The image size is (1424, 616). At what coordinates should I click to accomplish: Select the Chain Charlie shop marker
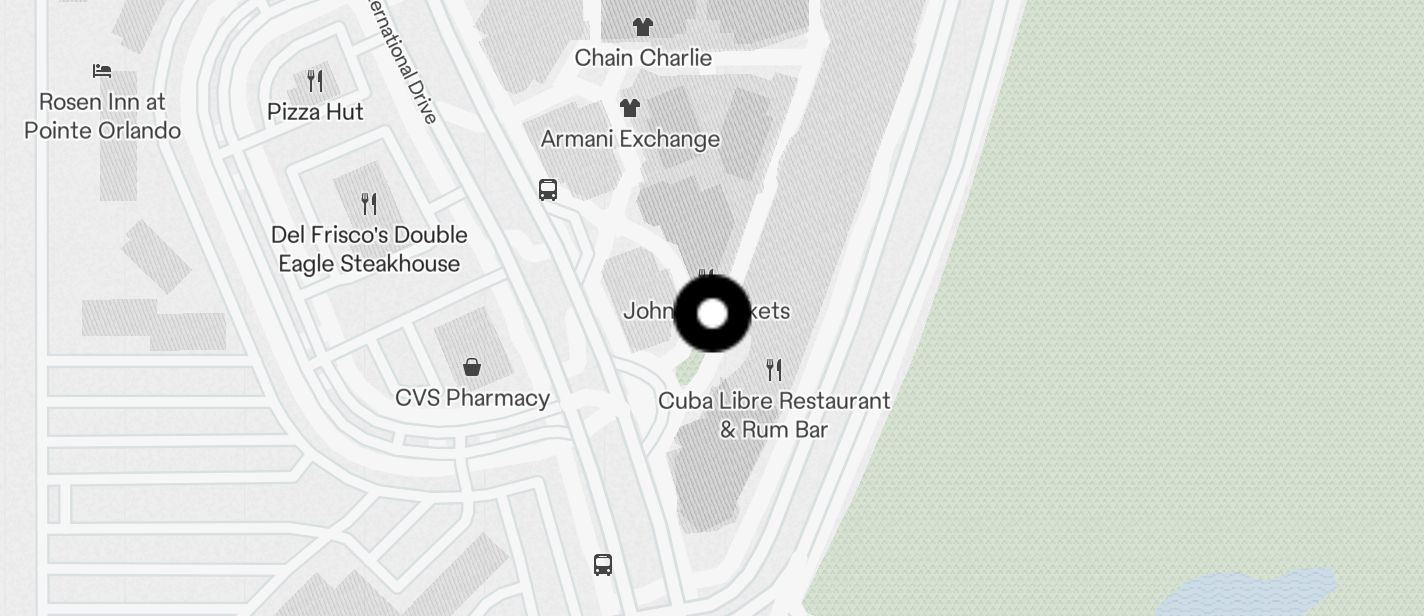642,27
